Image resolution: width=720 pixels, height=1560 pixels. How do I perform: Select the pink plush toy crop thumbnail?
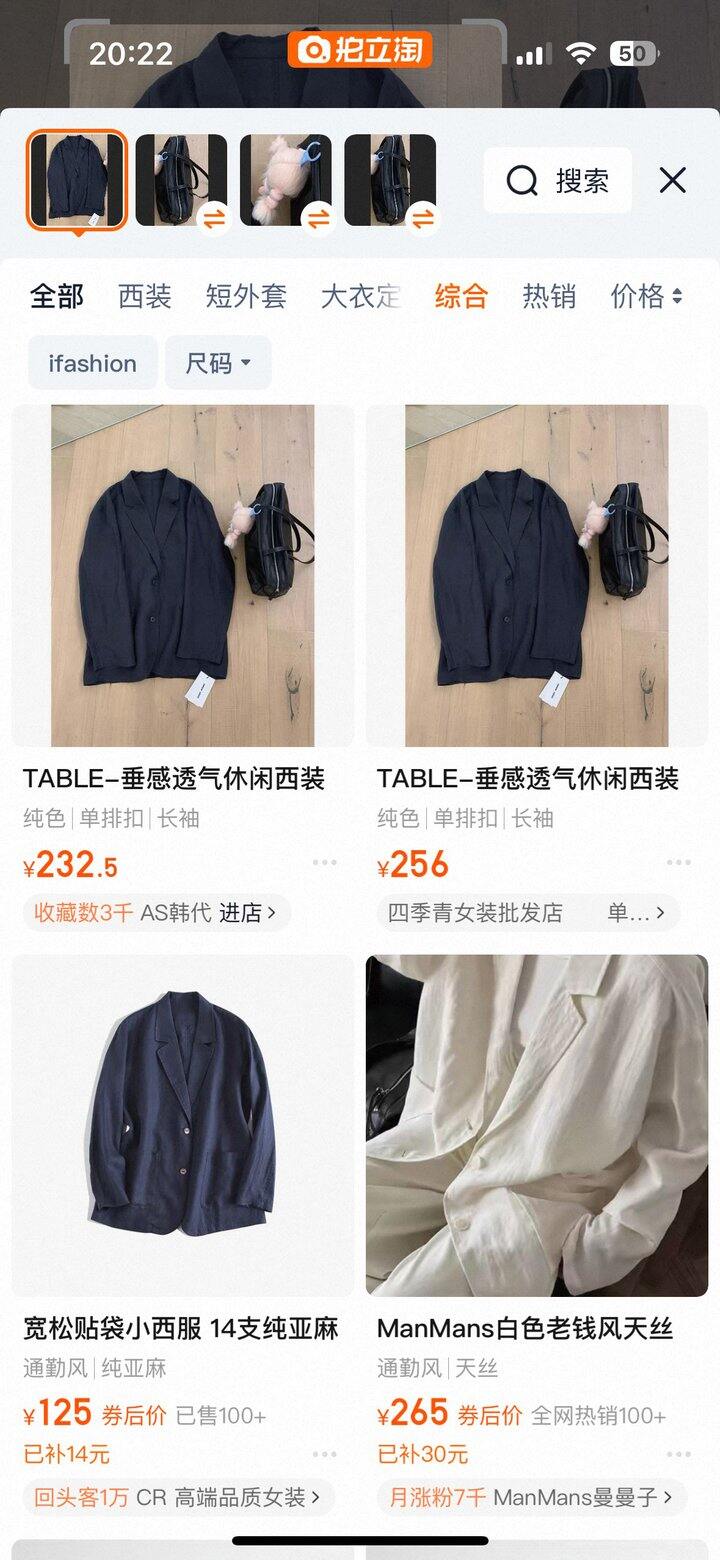(x=286, y=180)
